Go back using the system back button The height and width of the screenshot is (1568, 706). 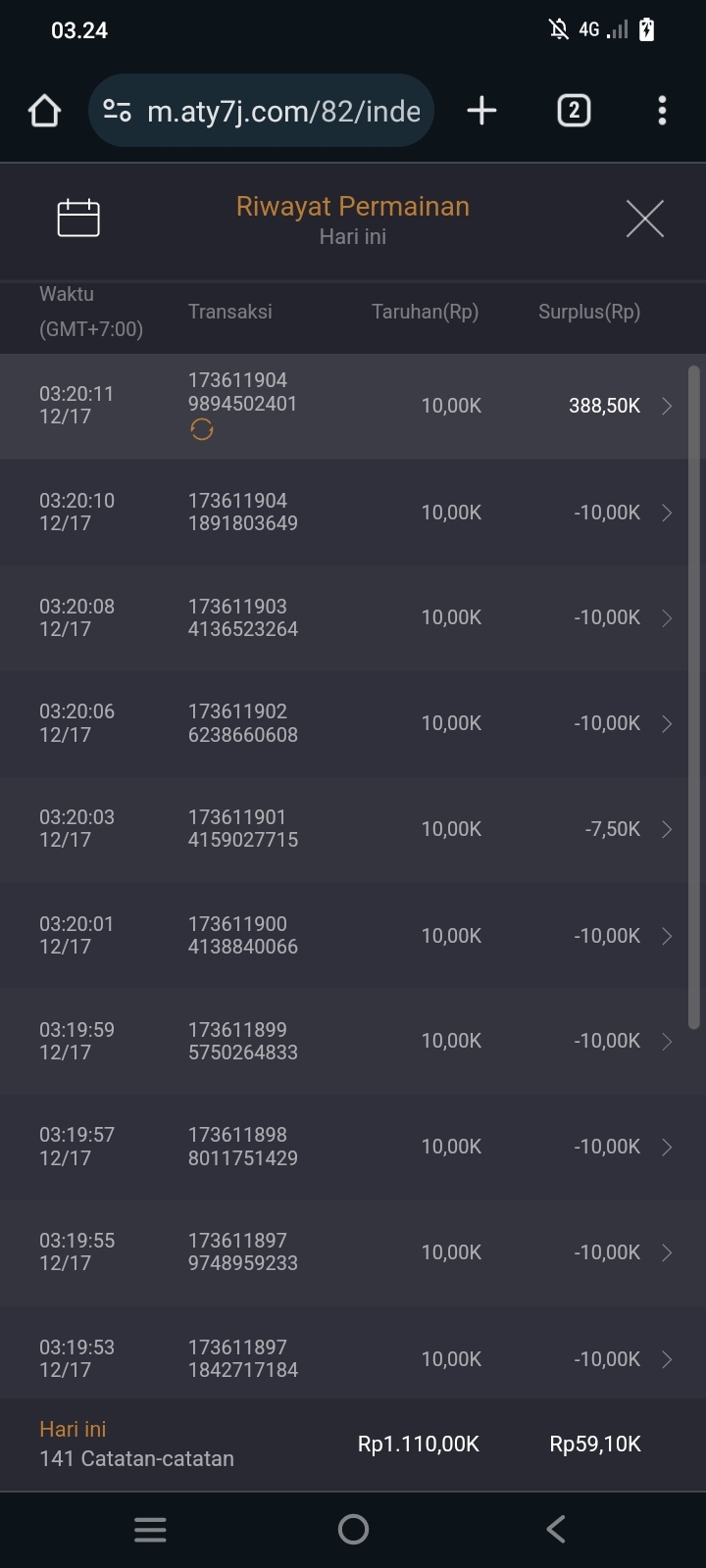[x=556, y=1529]
